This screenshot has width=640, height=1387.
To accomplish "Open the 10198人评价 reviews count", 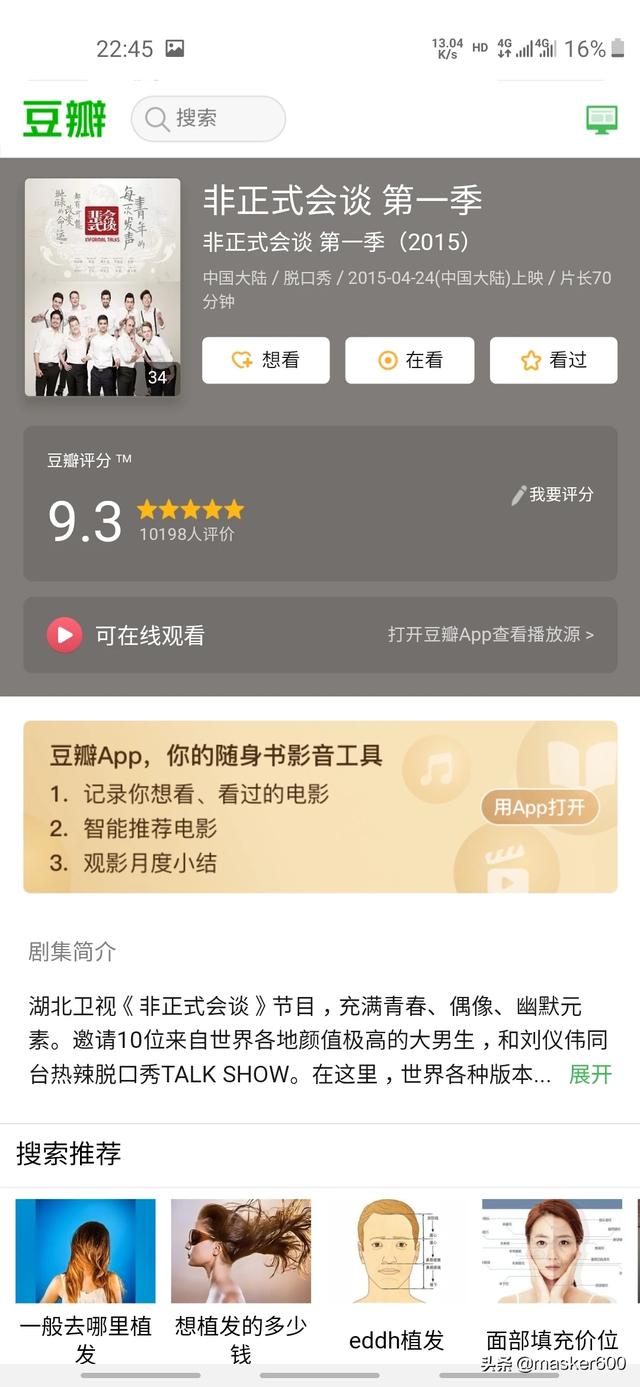I will pyautogui.click(x=187, y=534).
